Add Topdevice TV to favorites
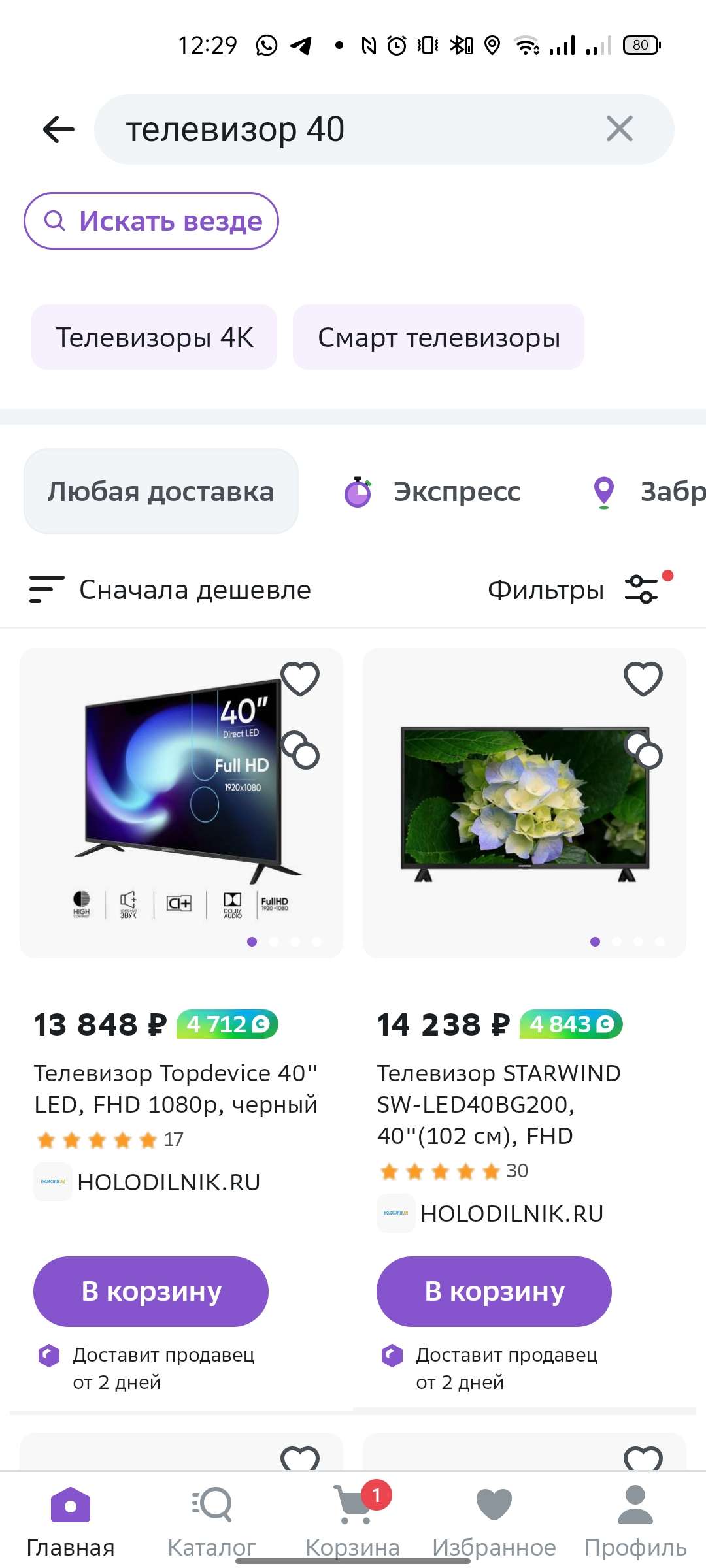 pos(300,678)
